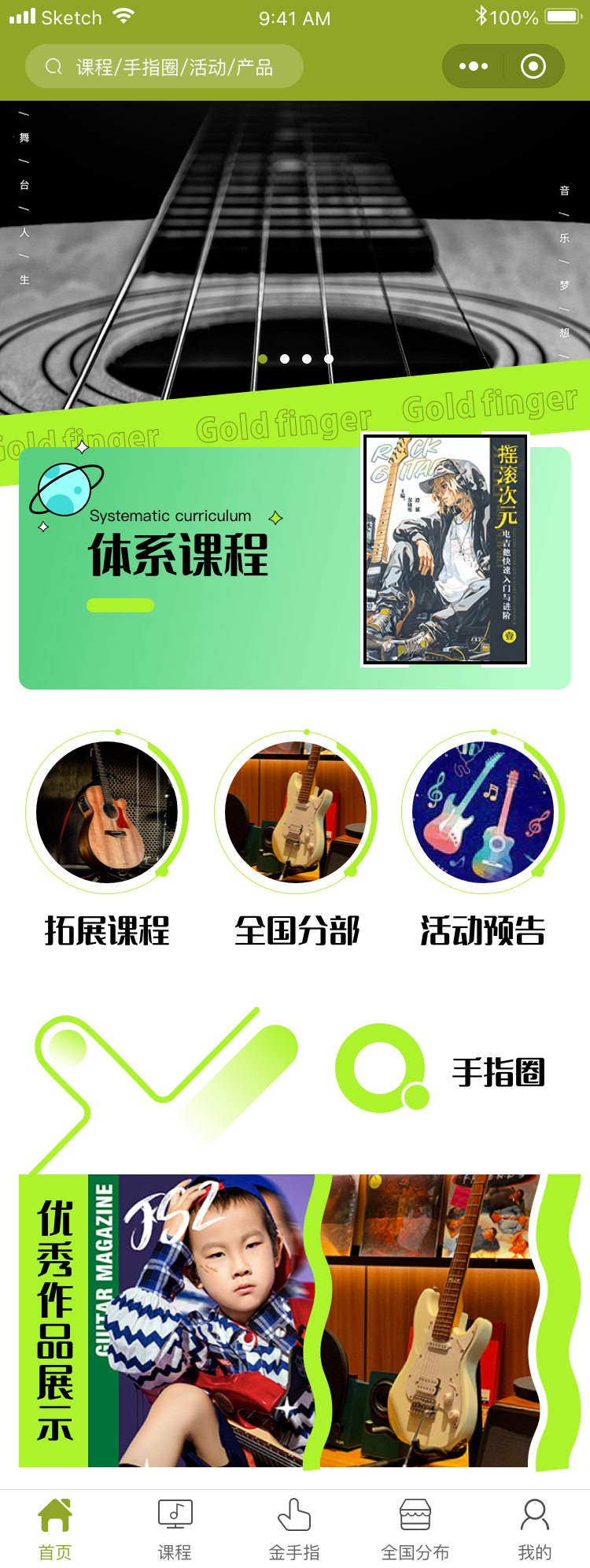Viewport: 590px width, 1568px height.
Task: Switch to the 全国分布 tab
Action: click(415, 1529)
